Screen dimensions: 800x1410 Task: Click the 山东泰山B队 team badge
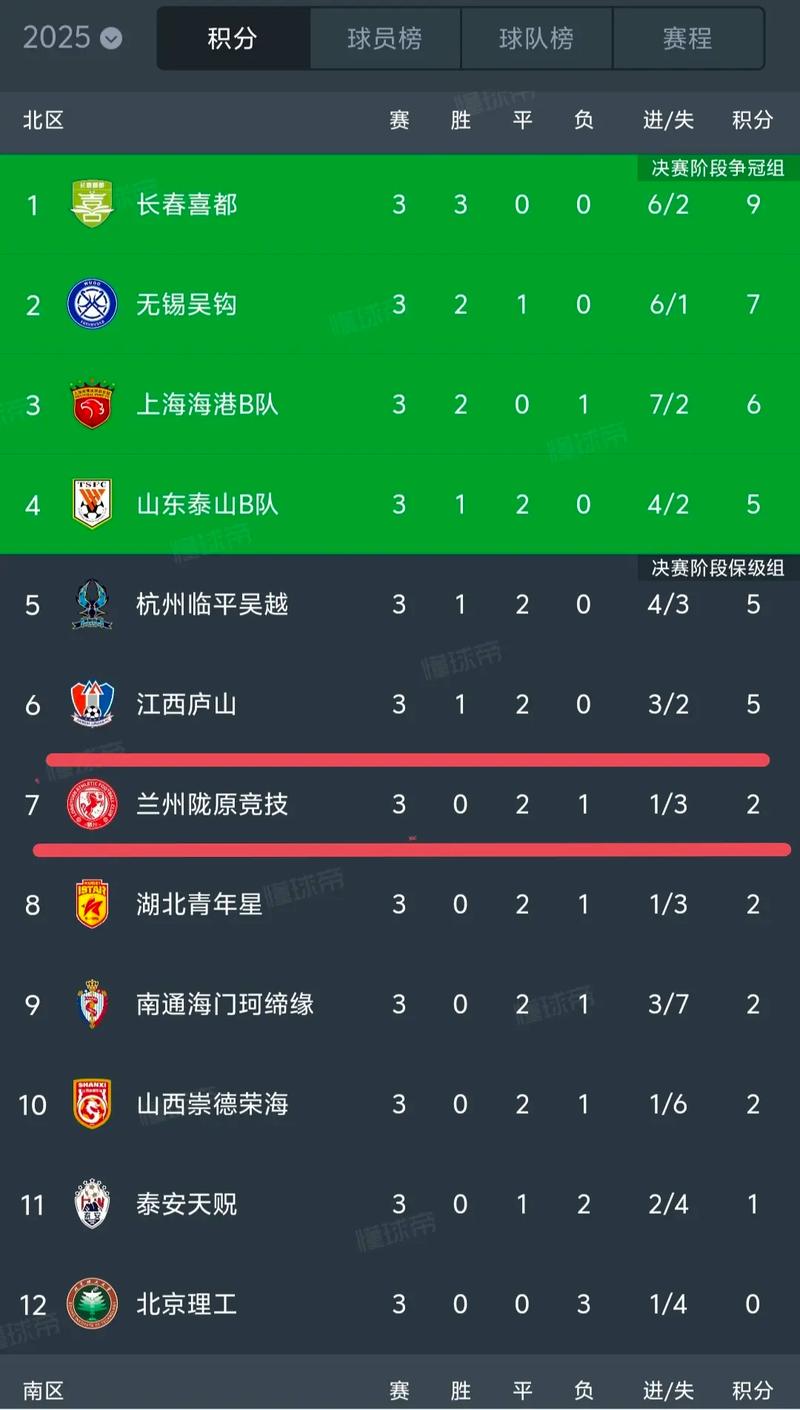point(91,505)
